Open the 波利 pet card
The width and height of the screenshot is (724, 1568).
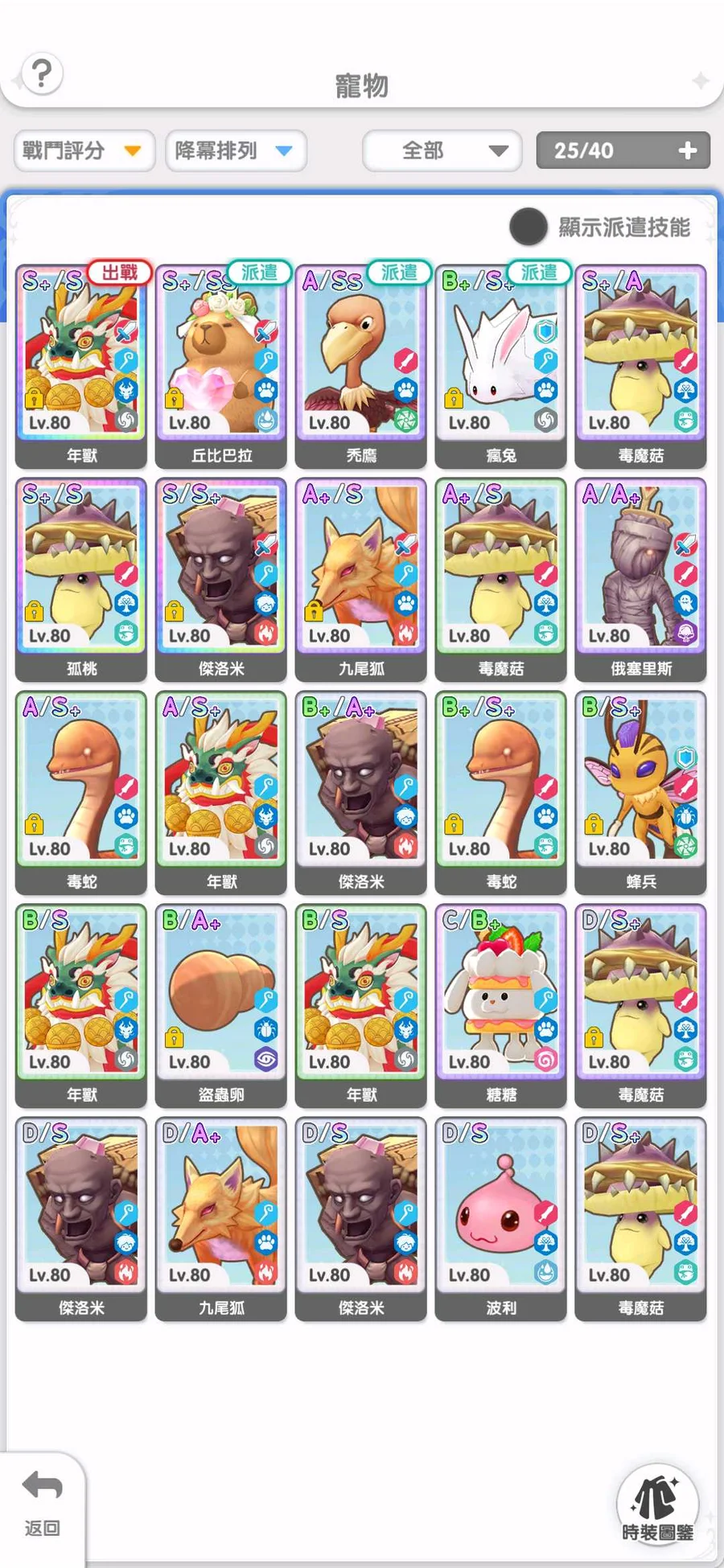coord(501,1219)
